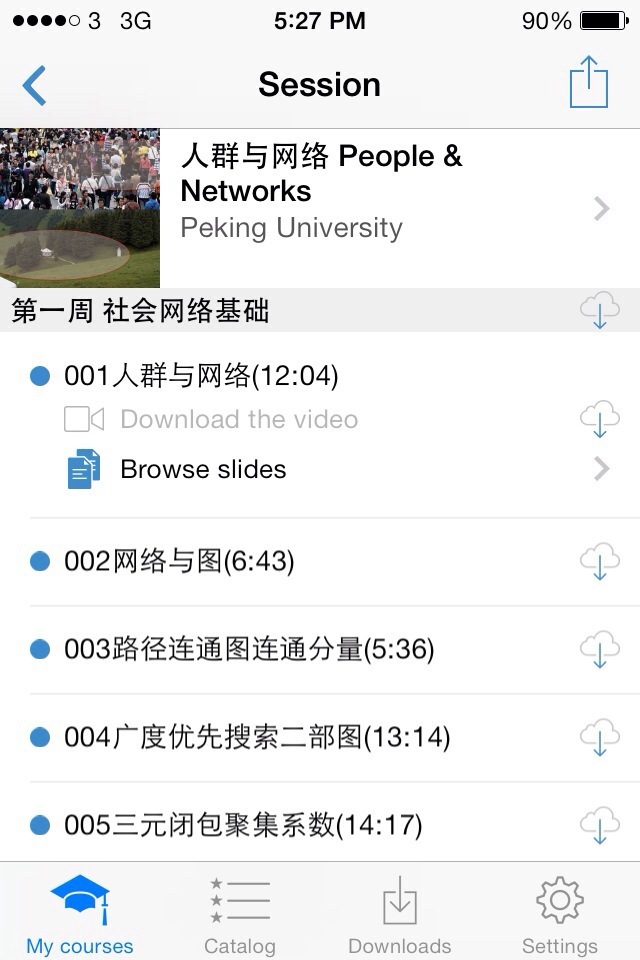Open lecture 004广度优先搜索二部图
Viewport: 640px width, 960px height.
pyautogui.click(x=257, y=738)
